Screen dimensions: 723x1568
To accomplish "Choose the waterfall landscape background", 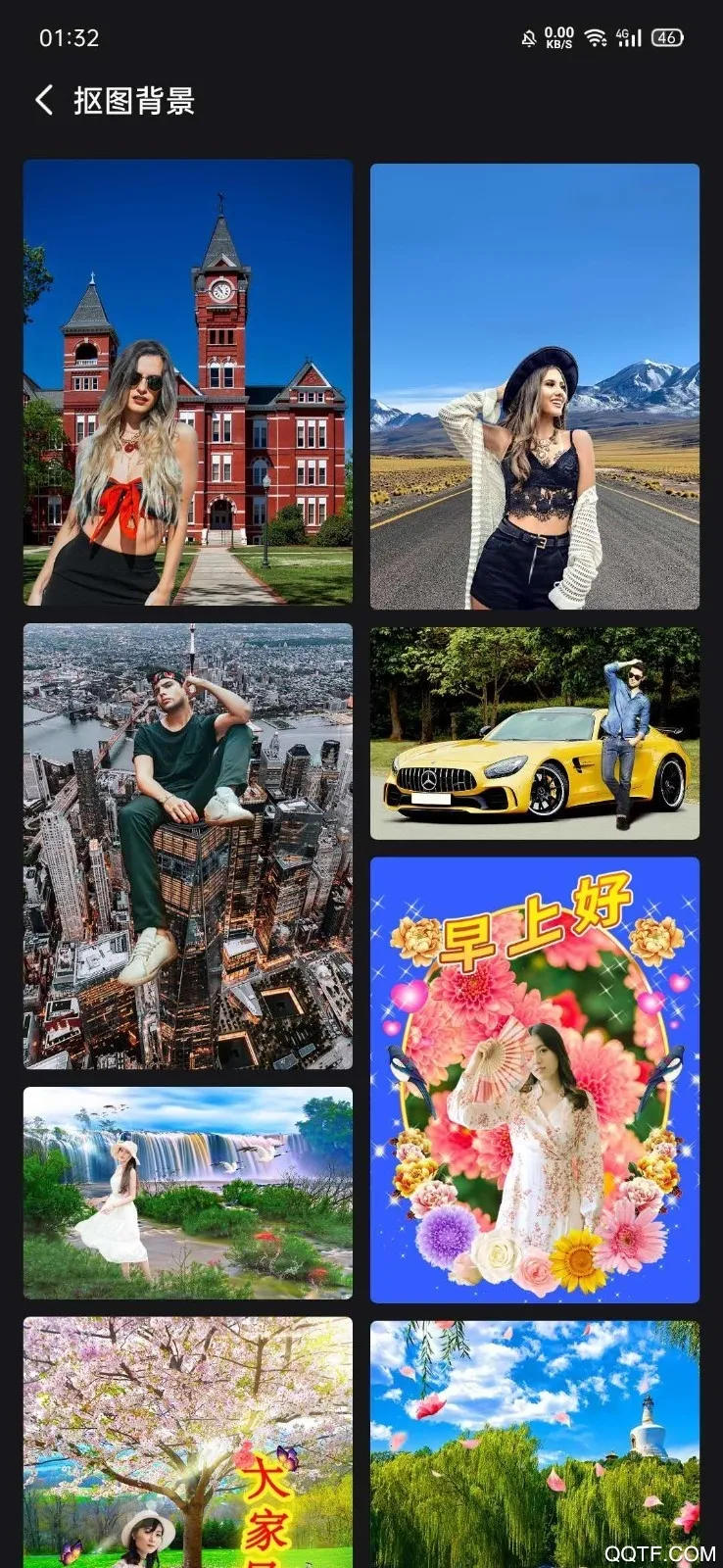I will (187, 1193).
